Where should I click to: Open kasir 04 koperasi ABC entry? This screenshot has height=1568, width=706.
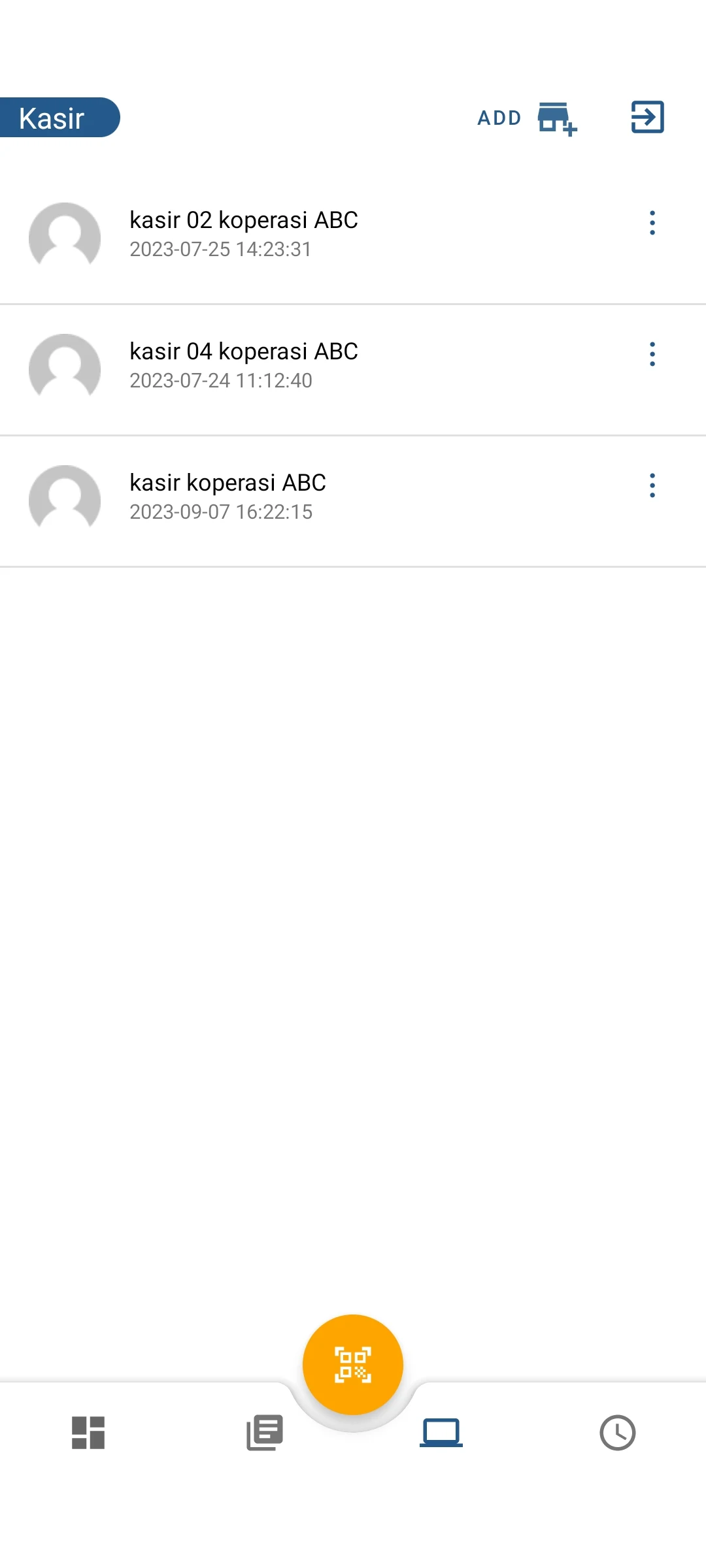353,370
